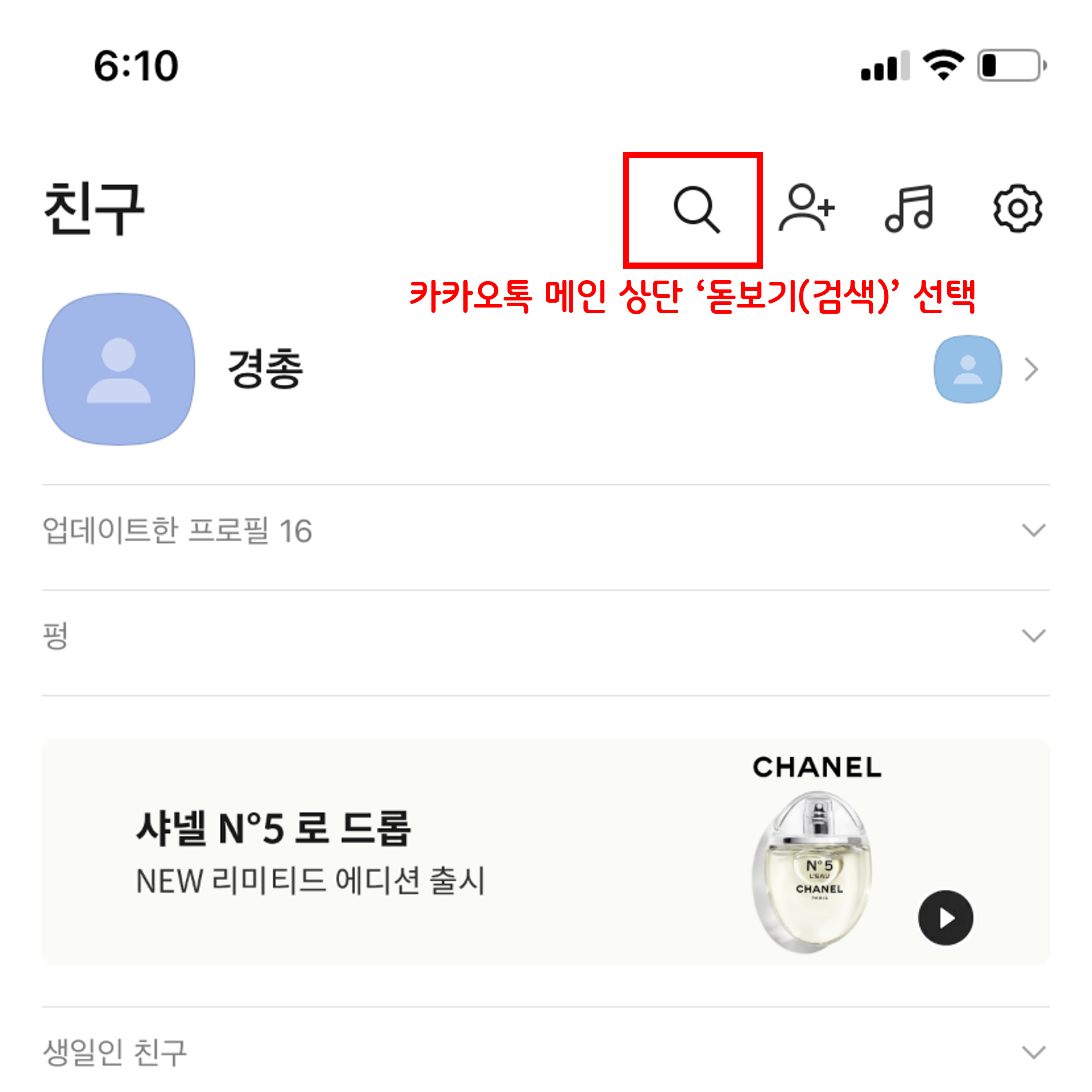Open the music note icon
Screen dimensions: 1092x1092
pos(909,208)
